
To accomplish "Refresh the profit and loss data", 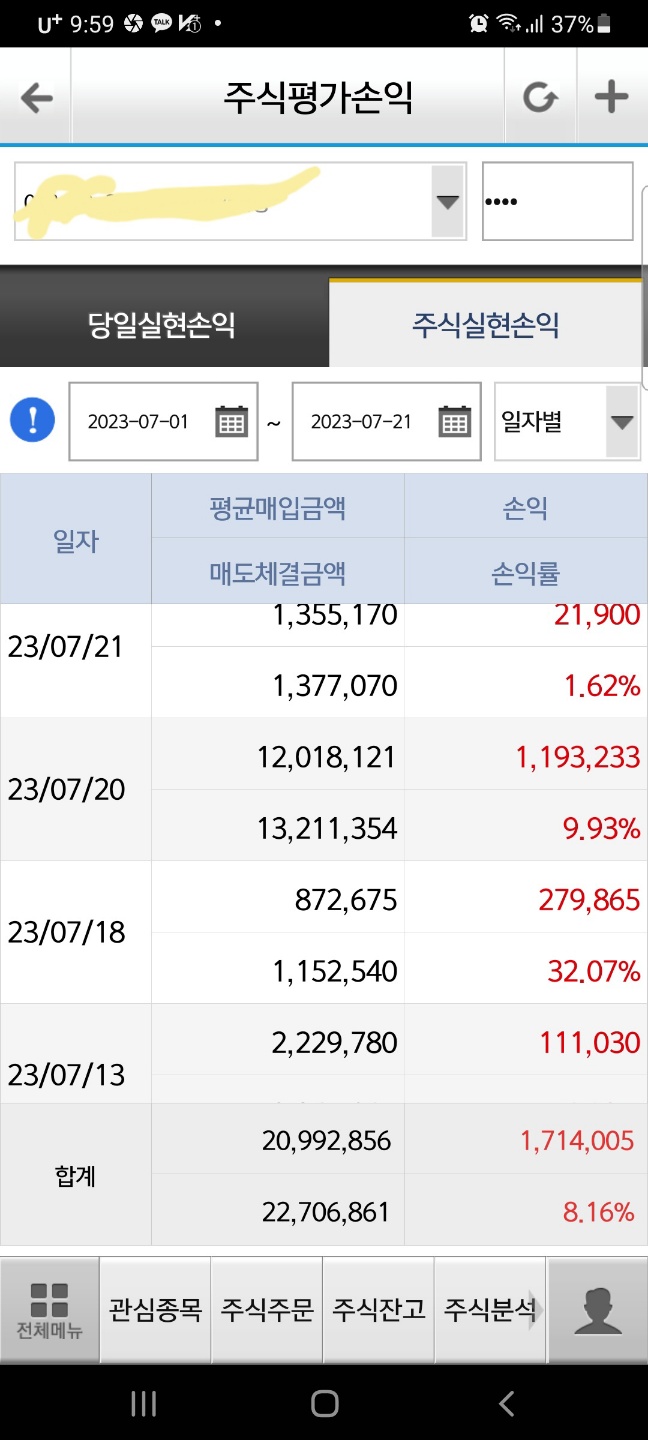I will click(x=540, y=98).
